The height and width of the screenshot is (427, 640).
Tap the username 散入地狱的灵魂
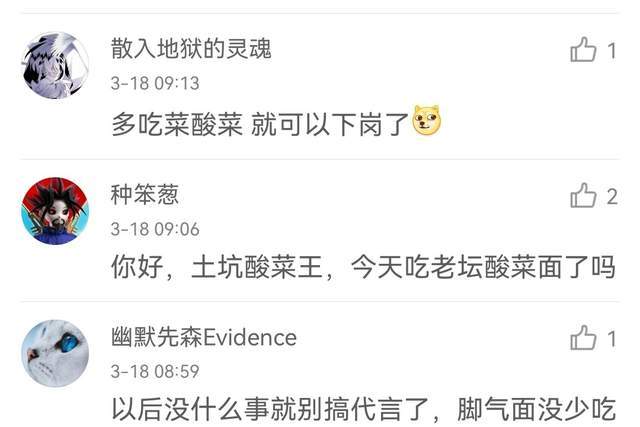click(x=190, y=49)
